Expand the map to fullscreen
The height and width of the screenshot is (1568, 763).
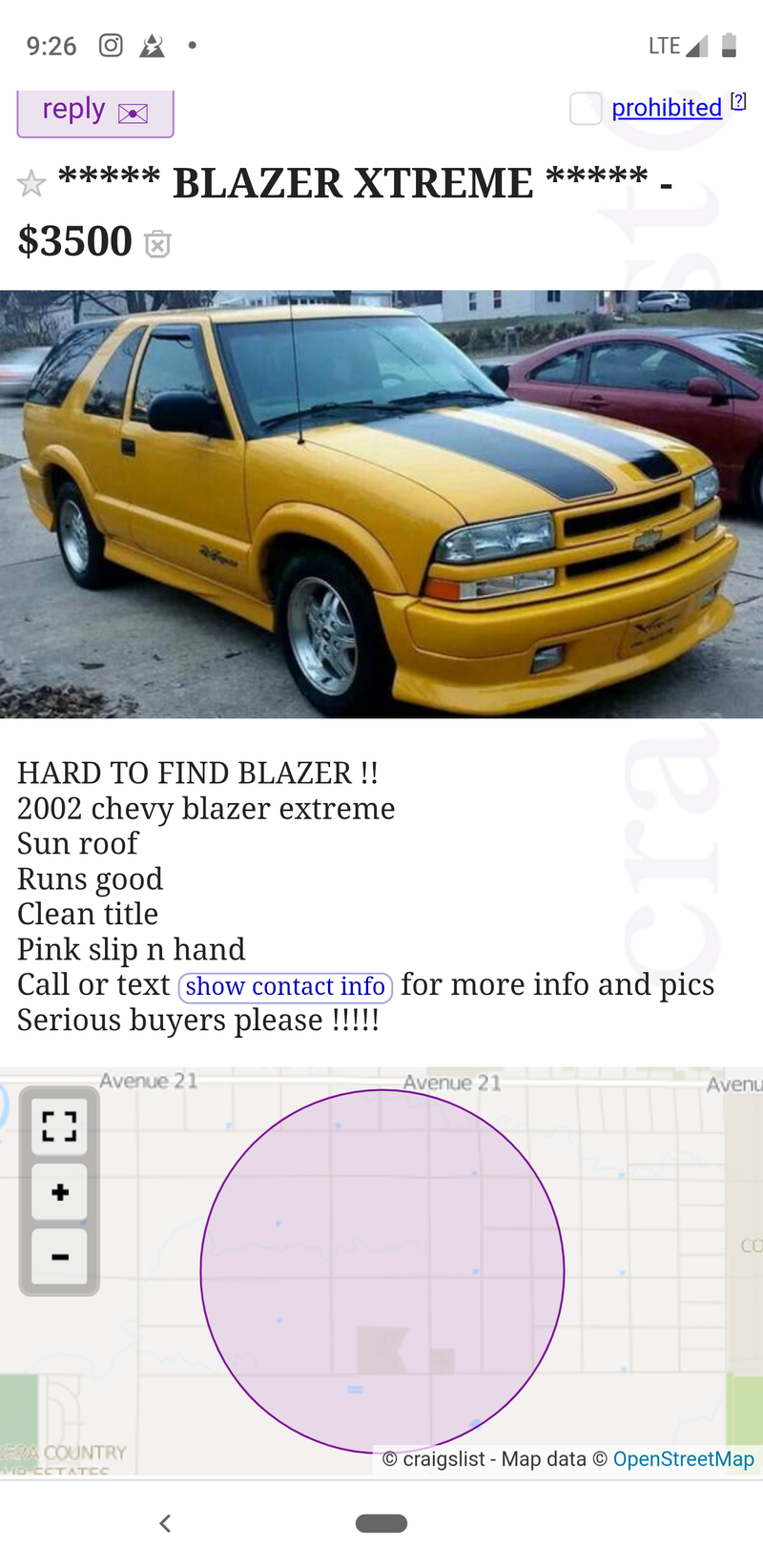59,1126
